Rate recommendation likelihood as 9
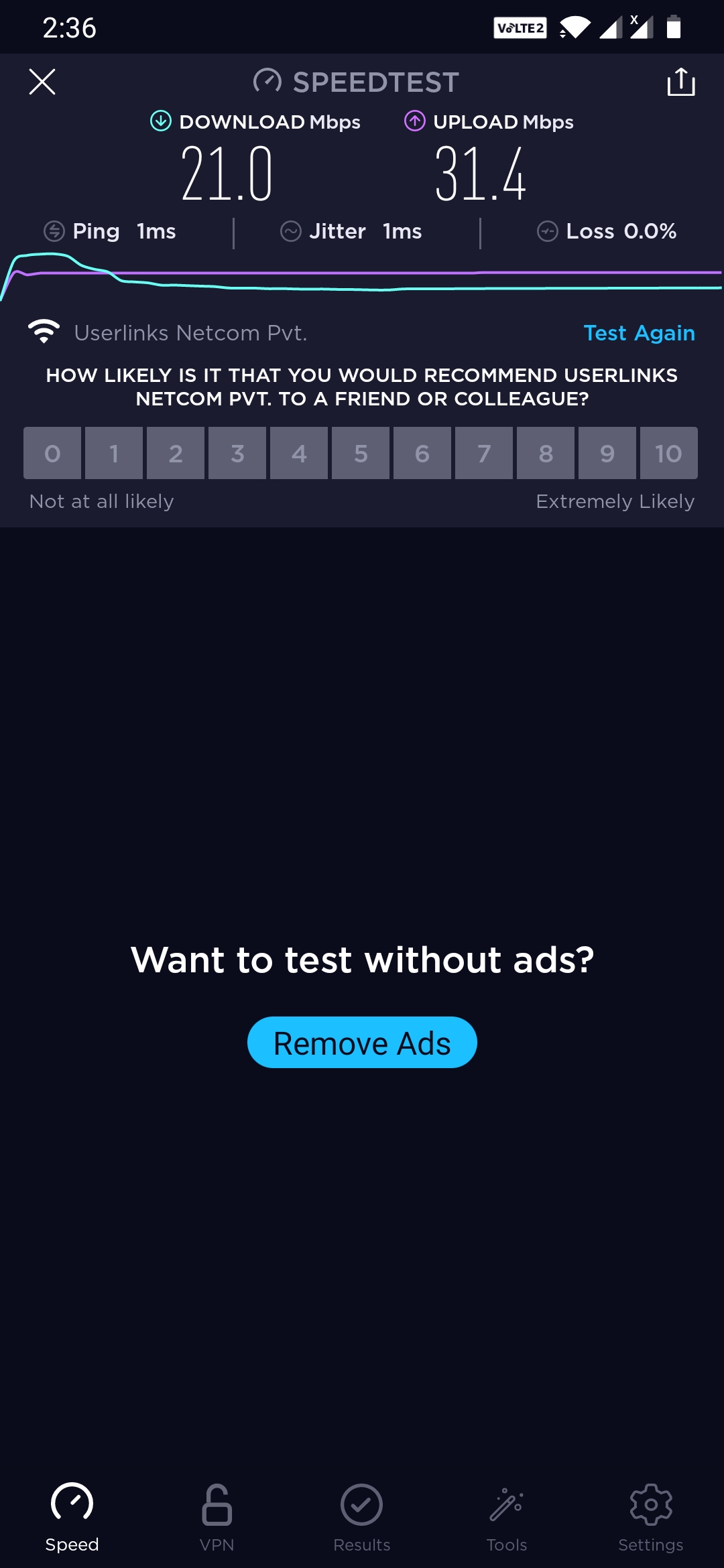The height and width of the screenshot is (1568, 724). point(607,454)
